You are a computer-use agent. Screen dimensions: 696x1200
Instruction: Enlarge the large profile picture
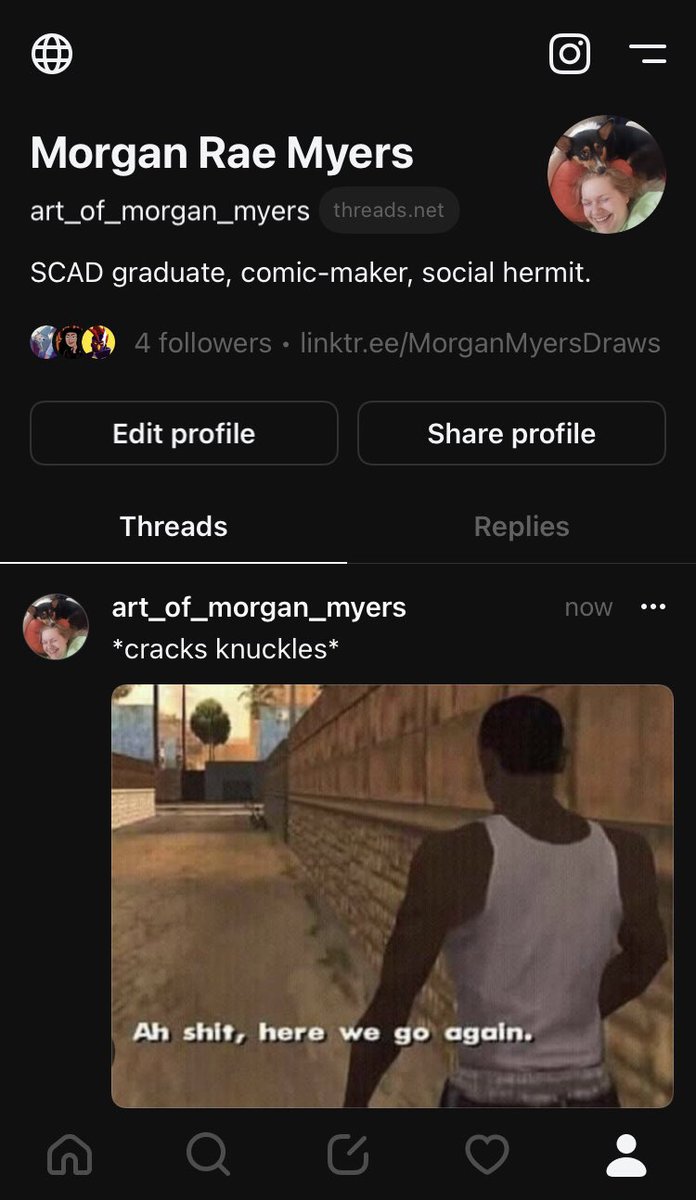click(606, 174)
